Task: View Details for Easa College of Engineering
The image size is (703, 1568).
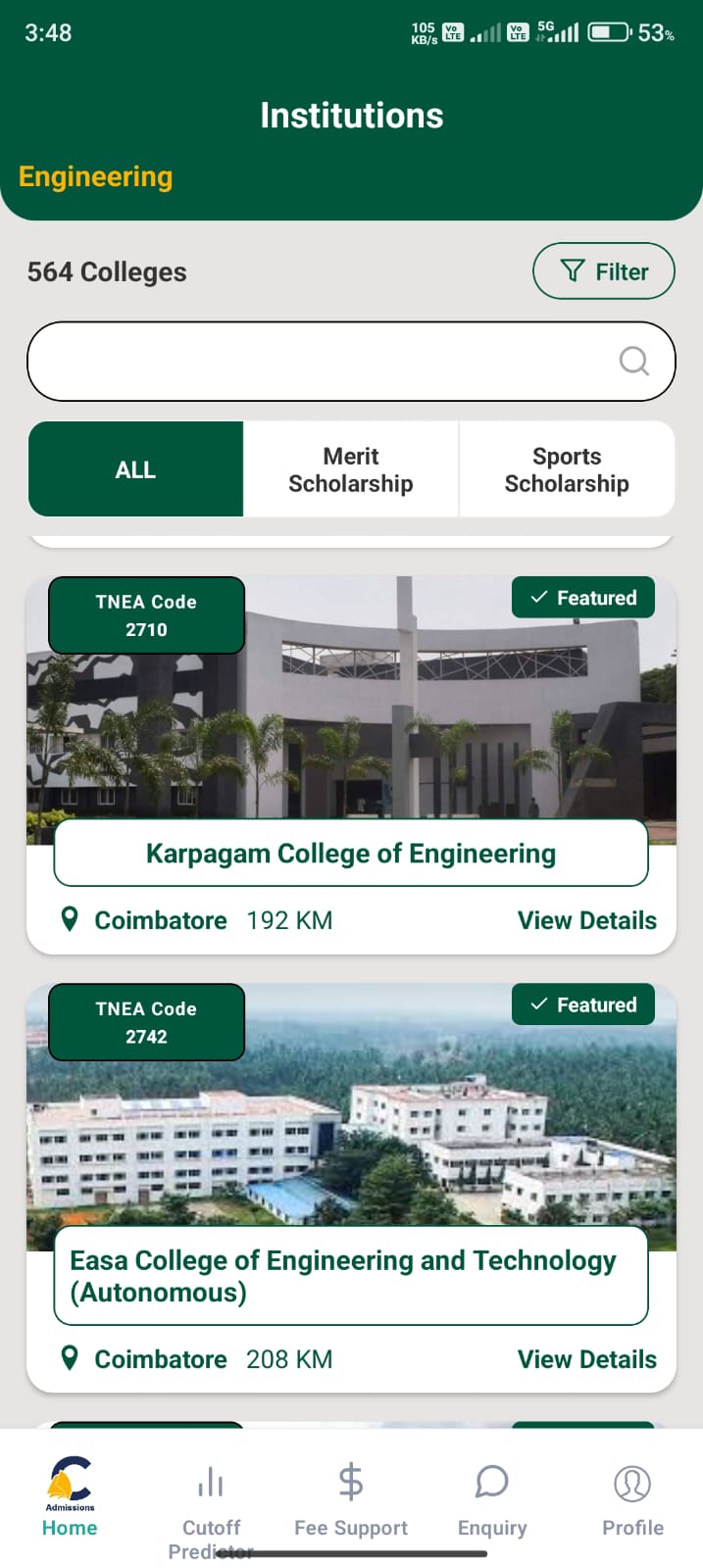Action: pos(587,1359)
